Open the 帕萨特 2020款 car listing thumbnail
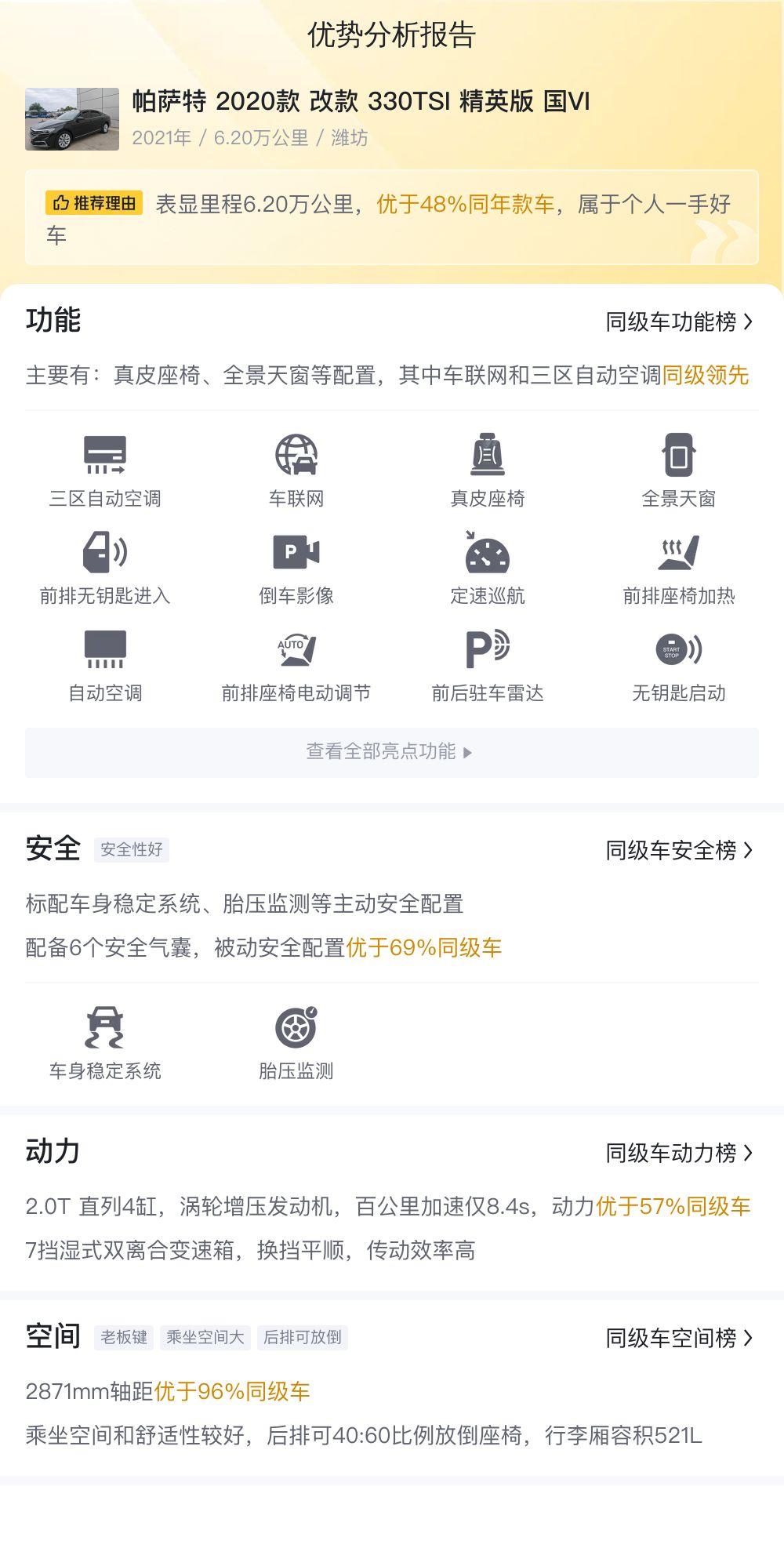 point(72,119)
